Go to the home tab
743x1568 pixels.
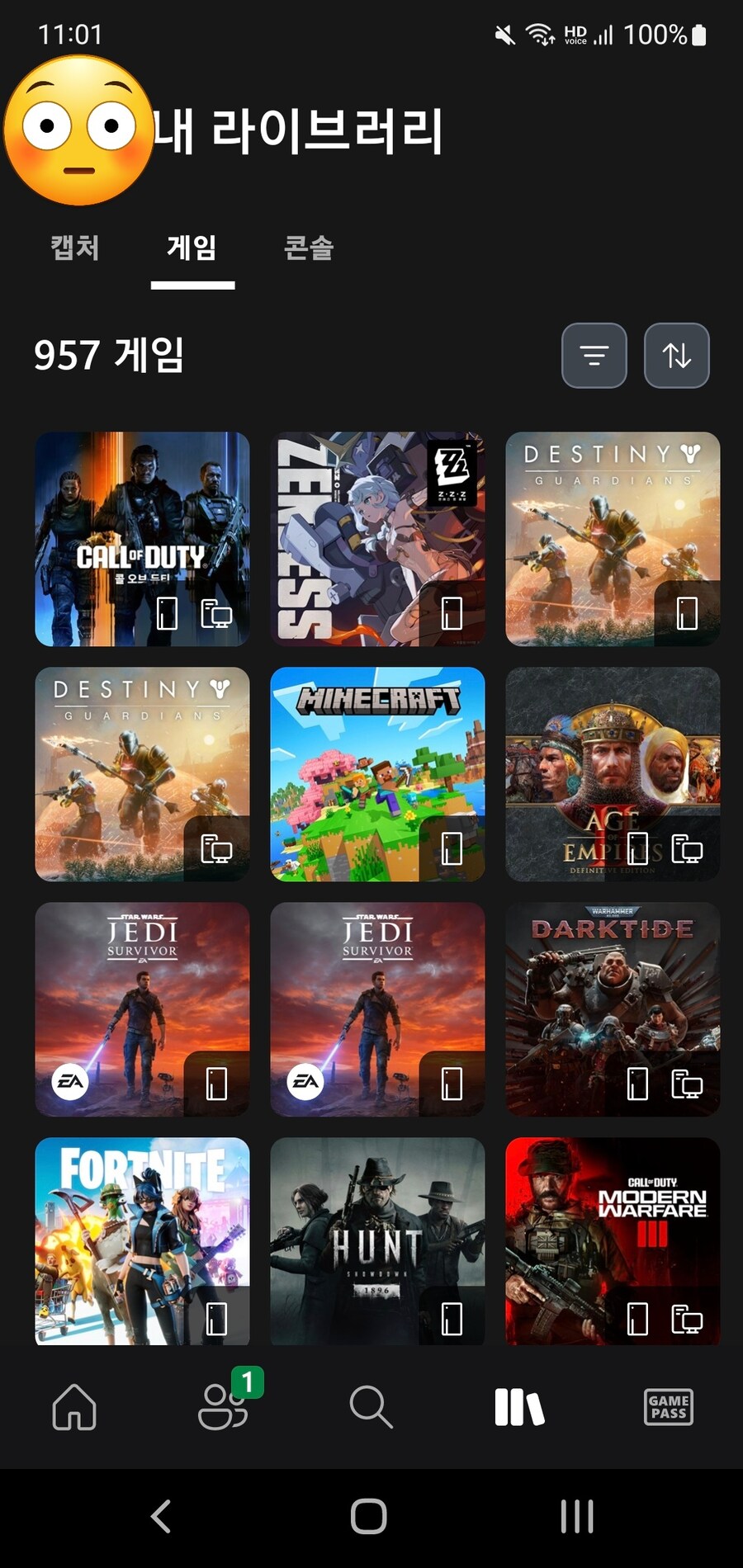(74, 1407)
